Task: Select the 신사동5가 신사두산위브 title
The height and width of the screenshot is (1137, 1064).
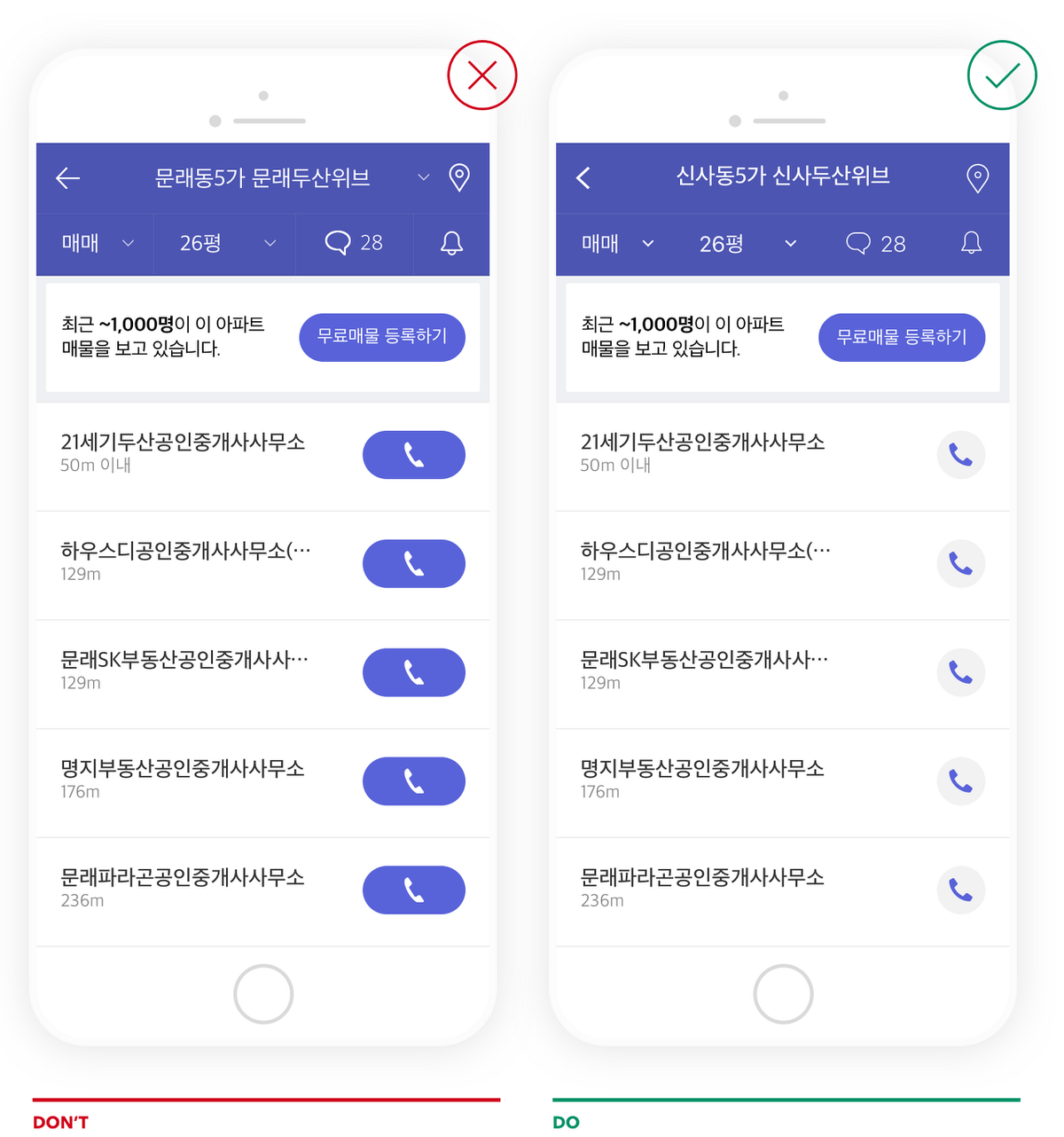Action: click(x=781, y=176)
